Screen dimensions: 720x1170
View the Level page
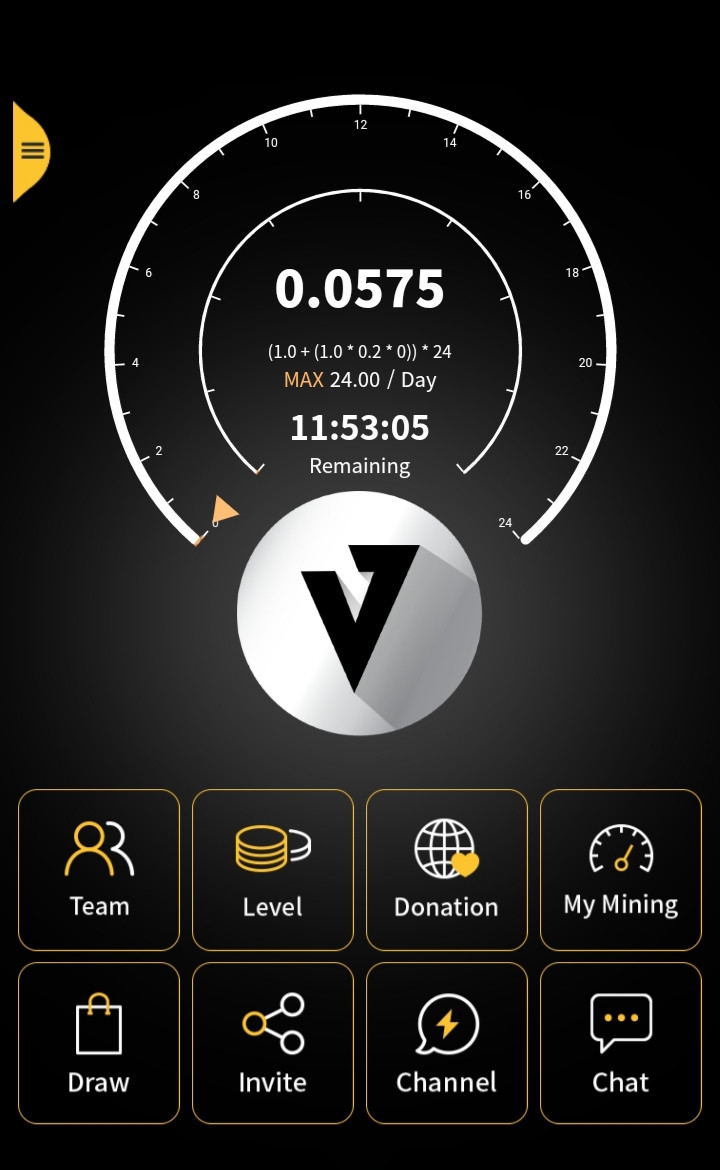[x=272, y=869]
